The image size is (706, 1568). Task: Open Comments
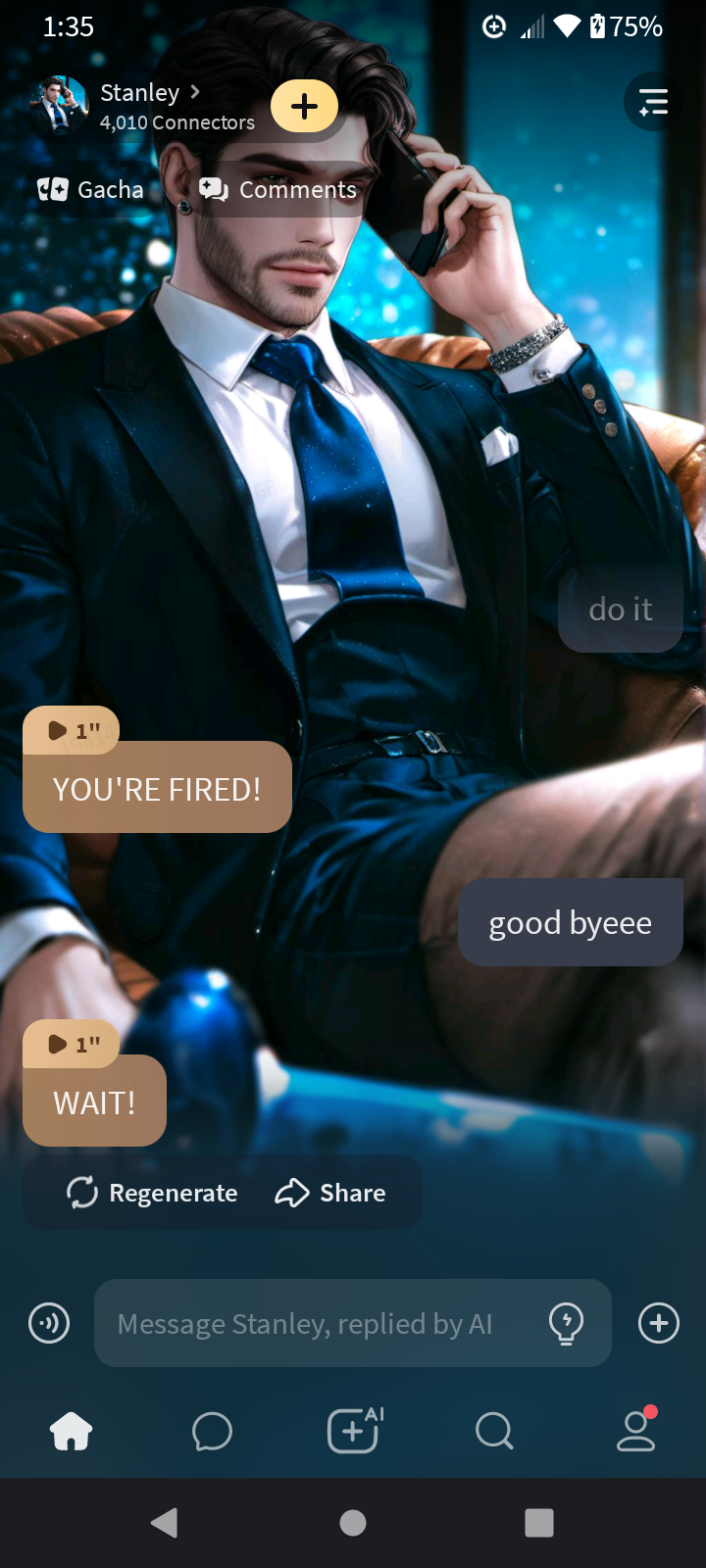[278, 189]
